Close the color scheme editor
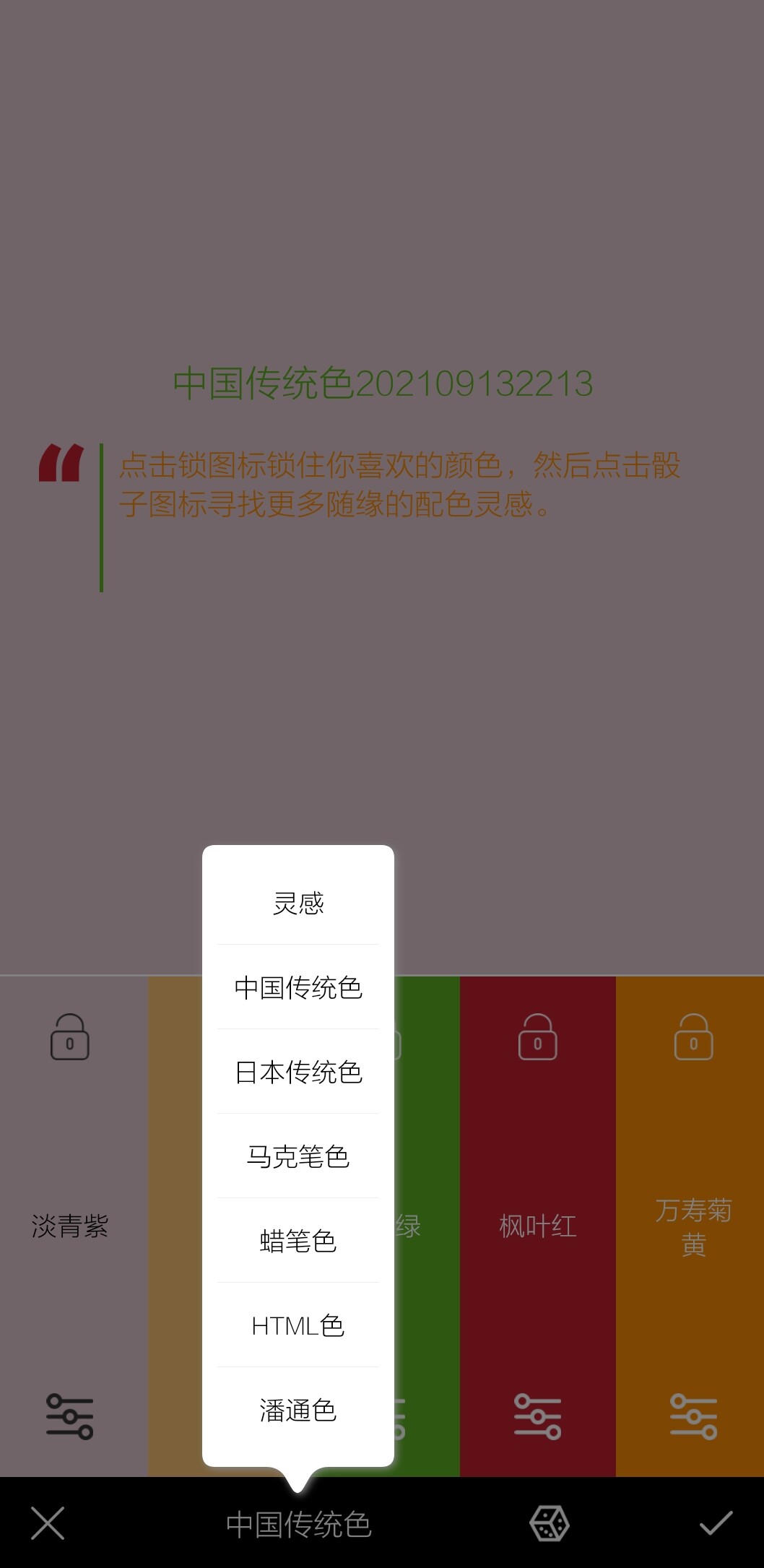This screenshot has width=764, height=1568. point(48,1523)
